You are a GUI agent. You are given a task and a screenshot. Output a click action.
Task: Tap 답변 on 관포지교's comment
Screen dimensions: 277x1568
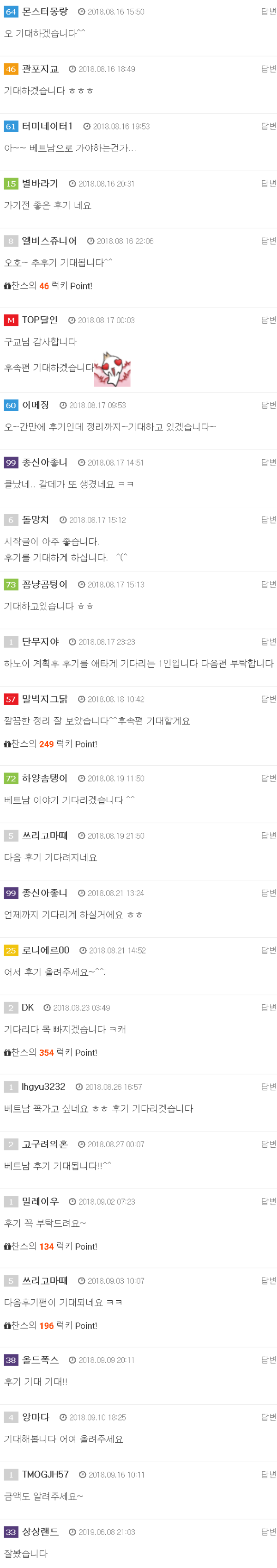[x=268, y=69]
